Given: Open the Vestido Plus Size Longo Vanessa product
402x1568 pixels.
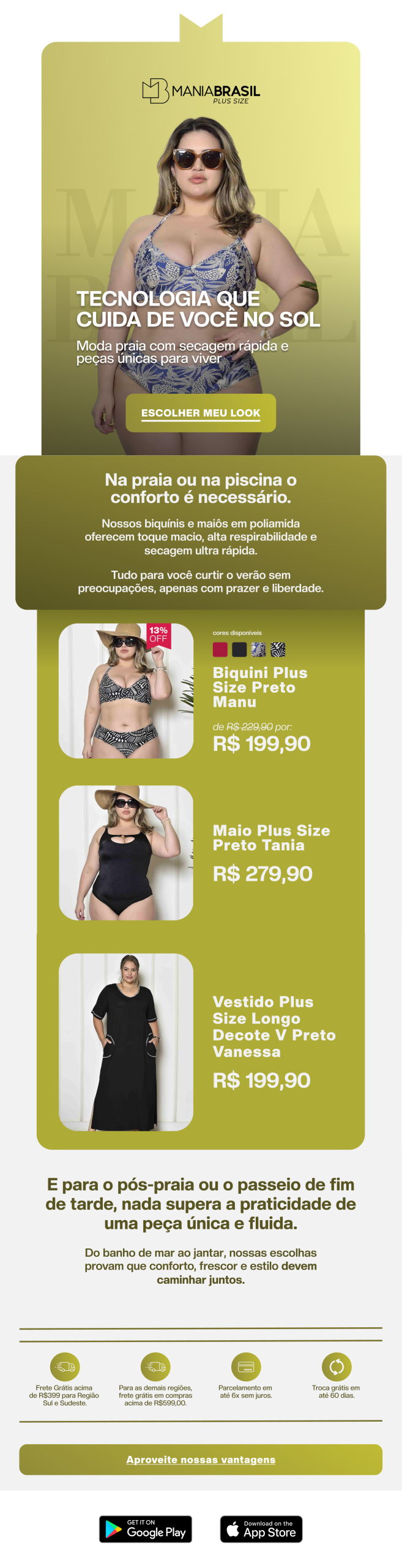Looking at the screenshot, I should (274, 1026).
